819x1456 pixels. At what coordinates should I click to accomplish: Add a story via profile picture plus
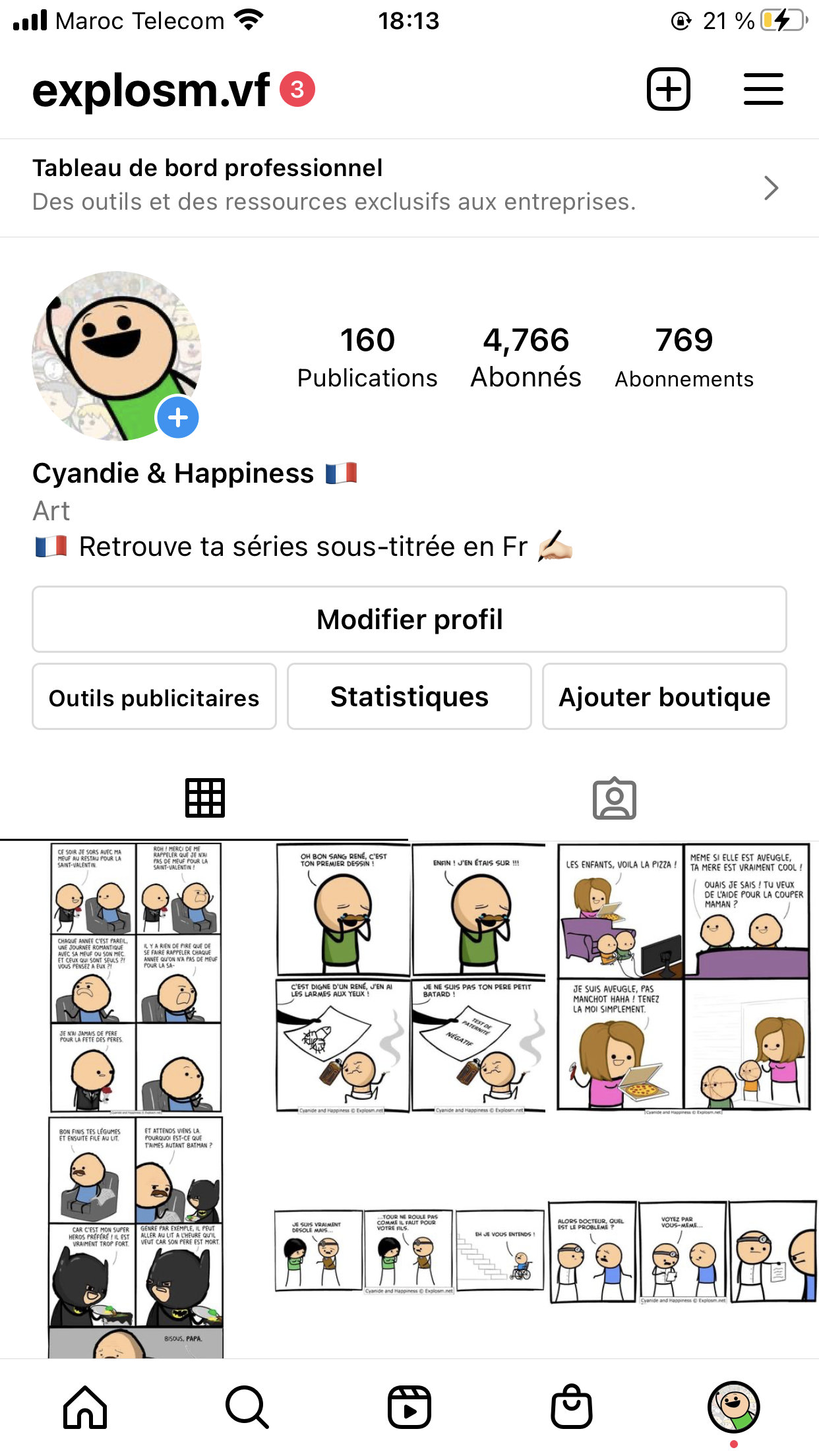point(177,417)
